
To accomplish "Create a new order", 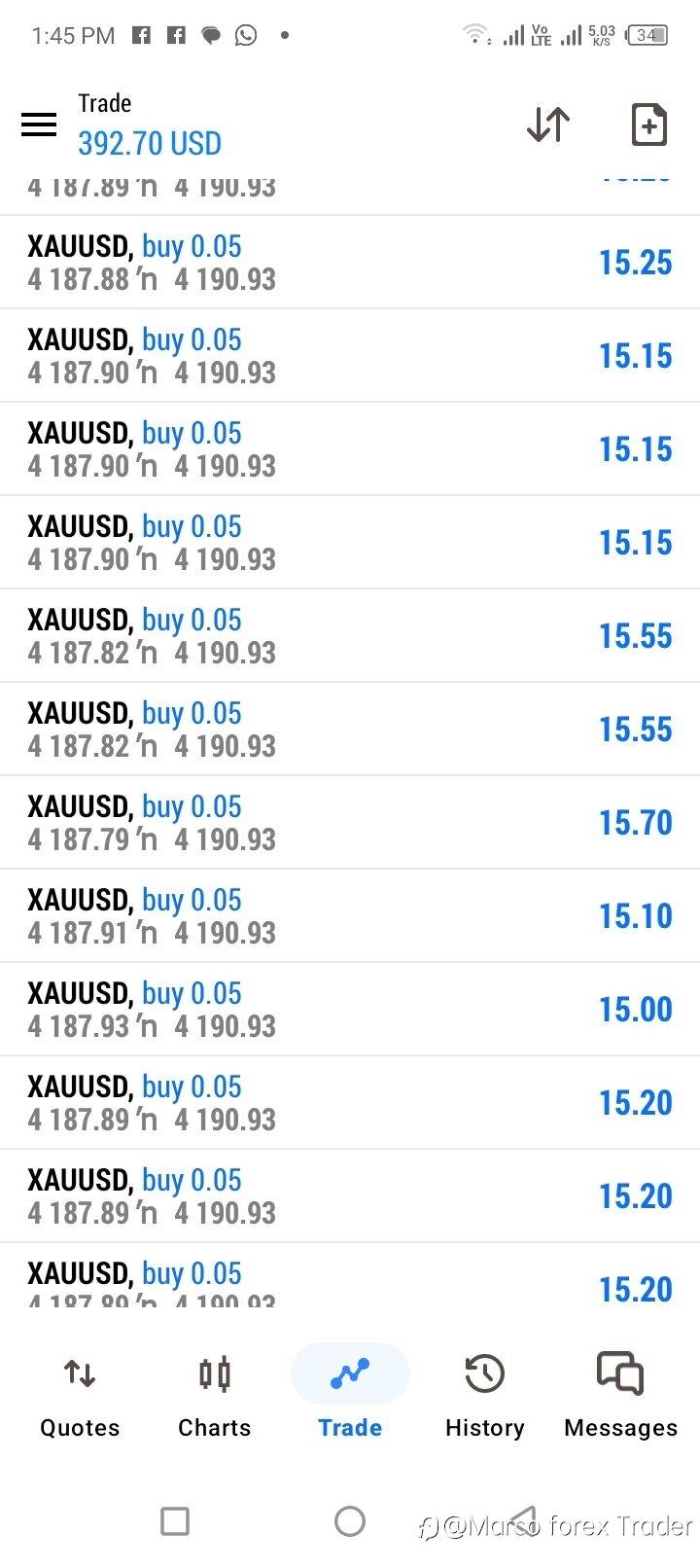I will click(x=648, y=125).
